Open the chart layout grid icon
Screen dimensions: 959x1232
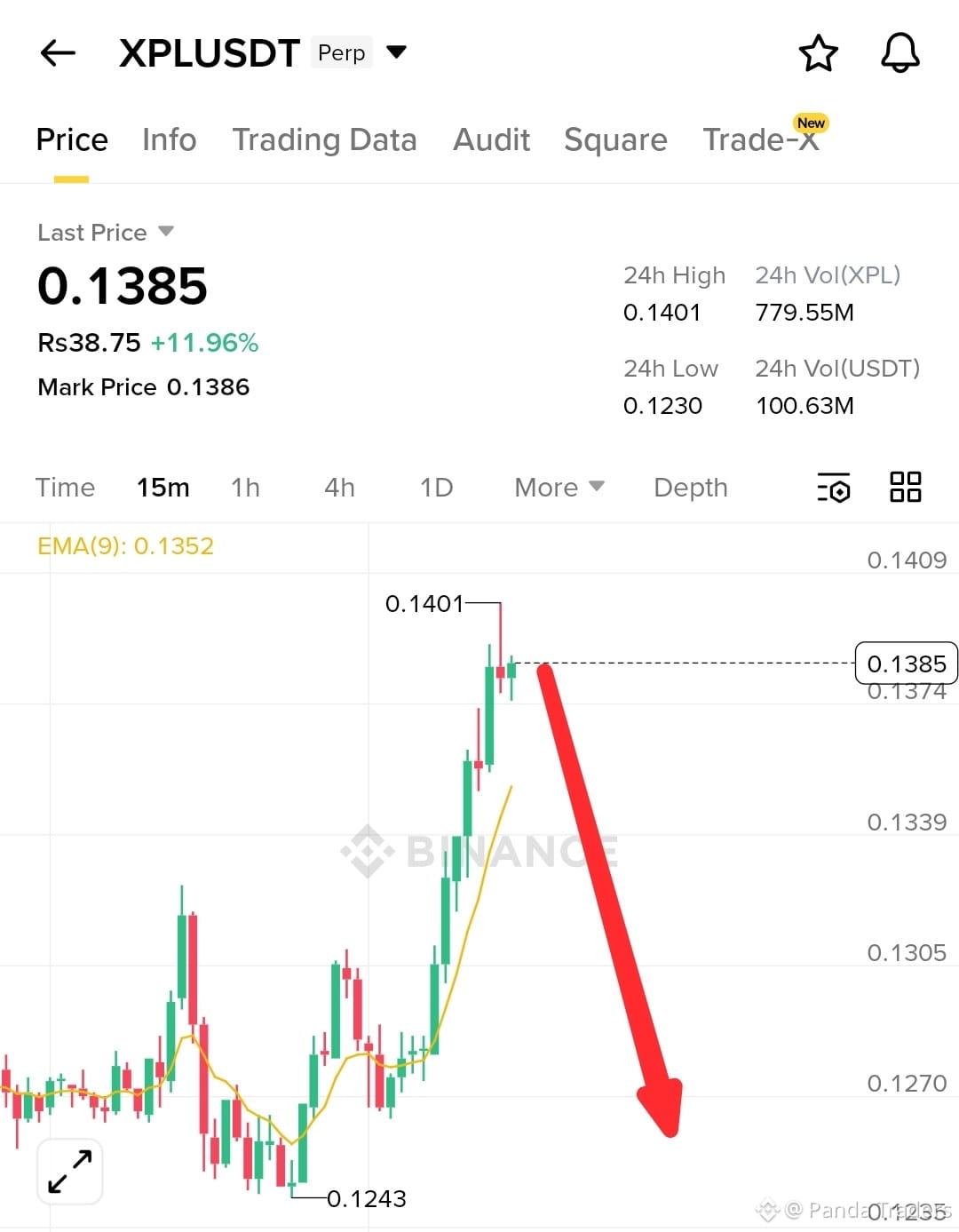906,488
